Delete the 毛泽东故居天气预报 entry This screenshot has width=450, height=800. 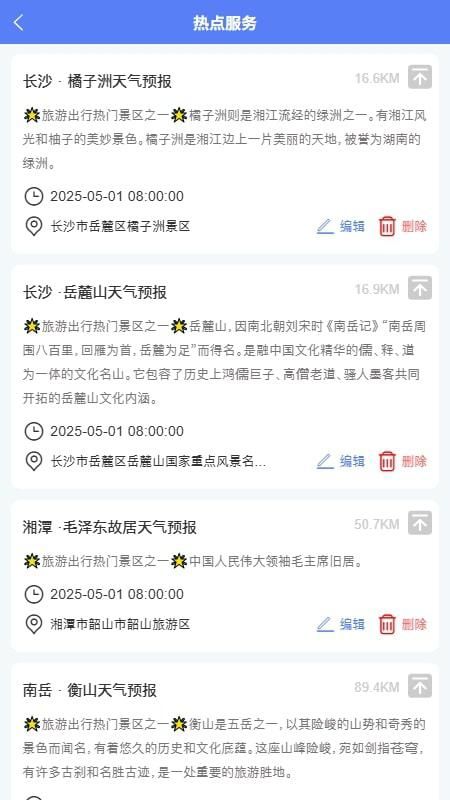click(403, 624)
